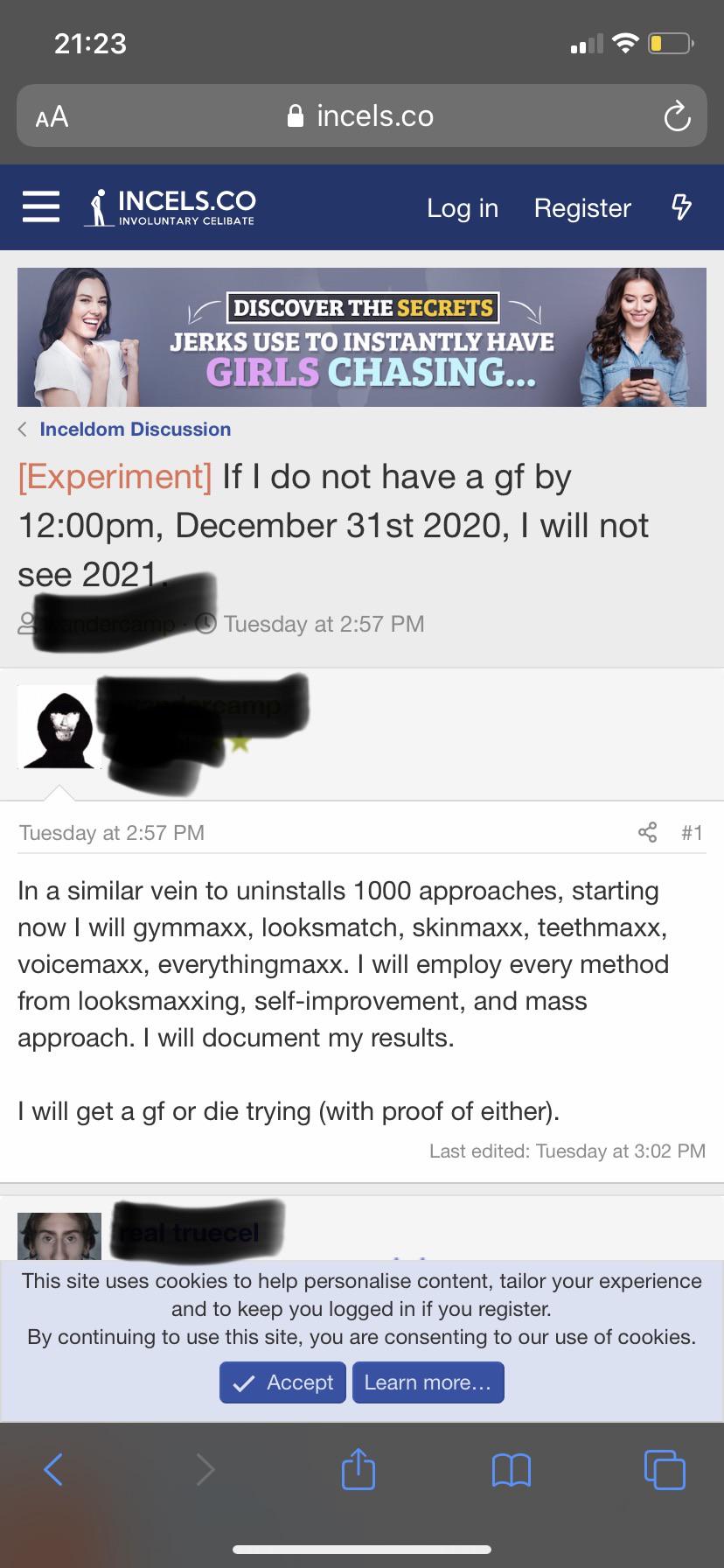Open the Register page
This screenshot has width=724, height=1568.
coord(582,208)
